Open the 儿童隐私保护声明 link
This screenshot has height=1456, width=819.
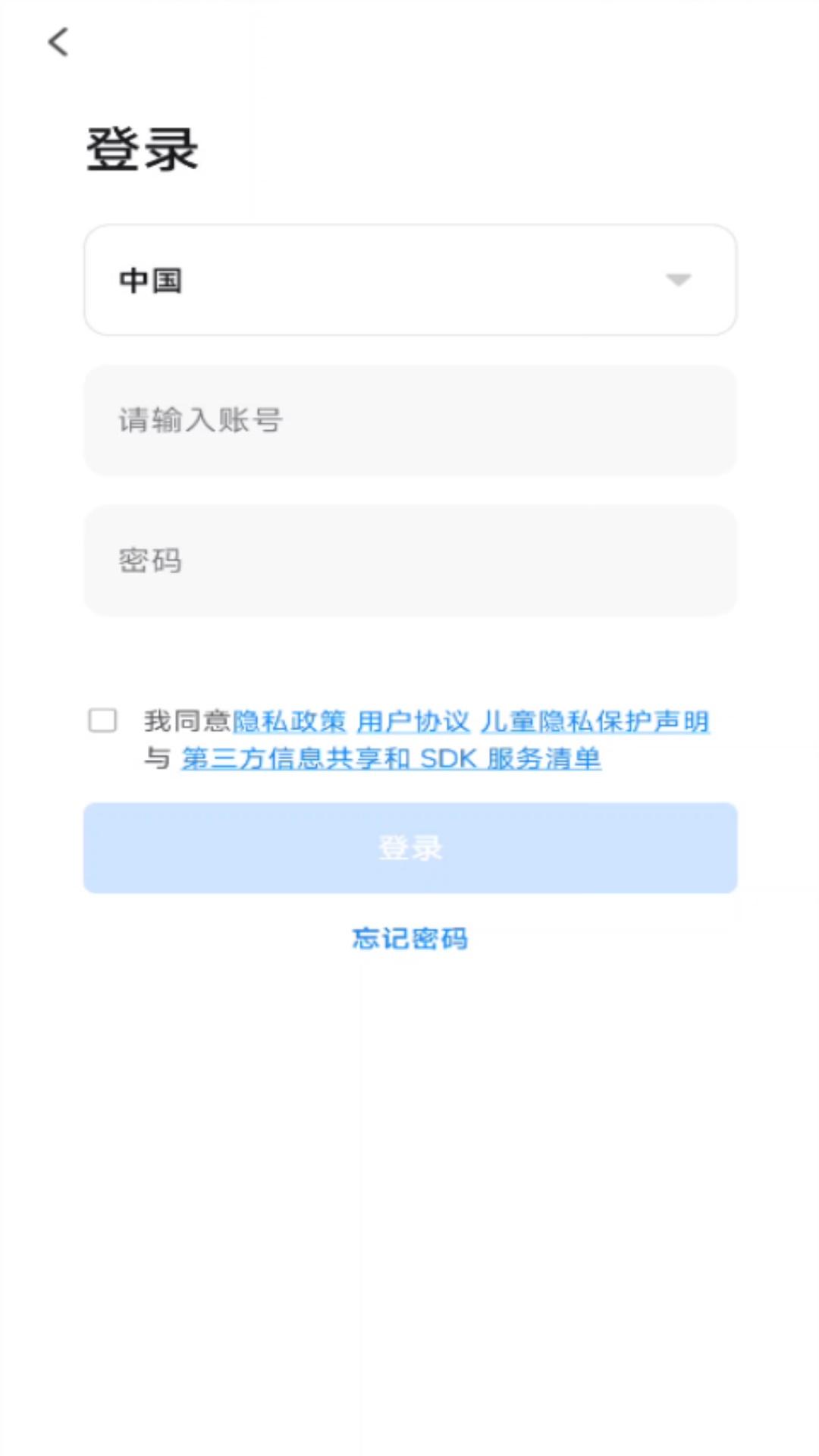coord(595,721)
